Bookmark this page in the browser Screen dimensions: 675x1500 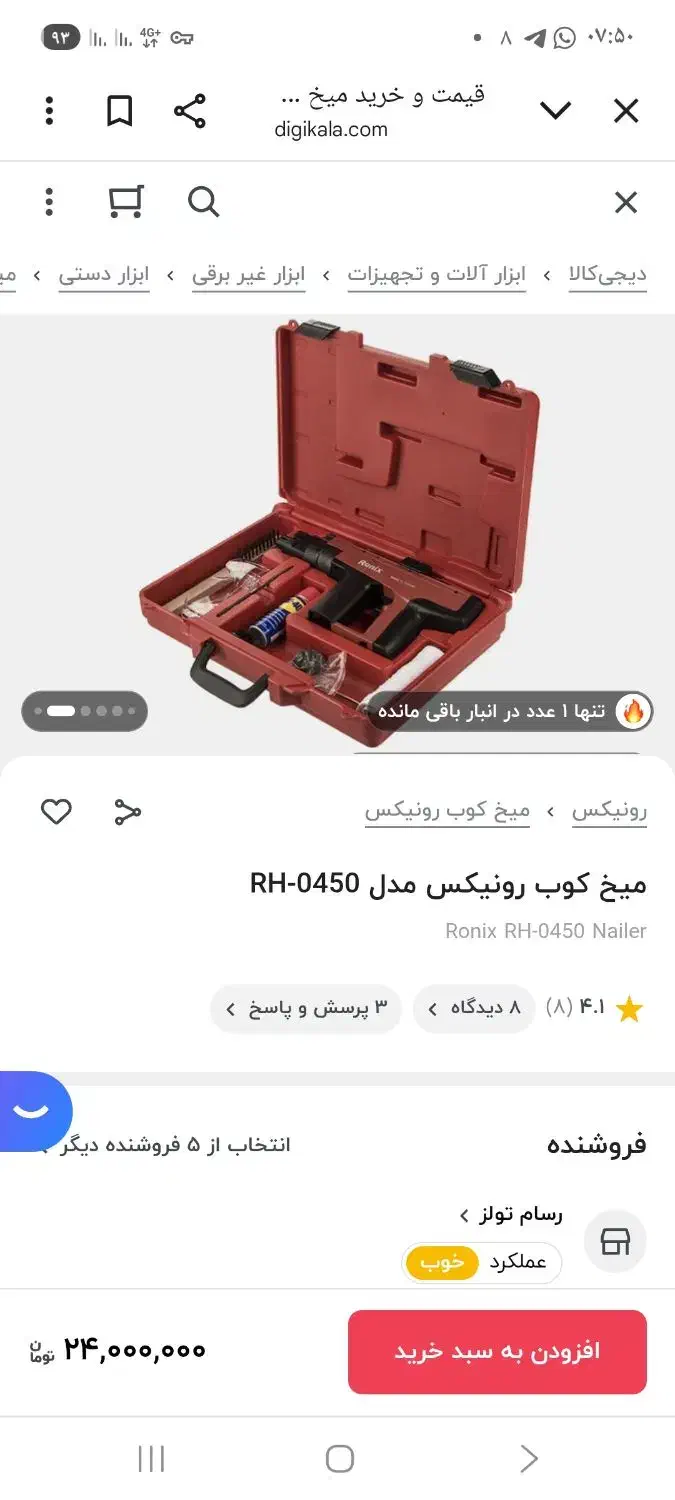(x=120, y=111)
